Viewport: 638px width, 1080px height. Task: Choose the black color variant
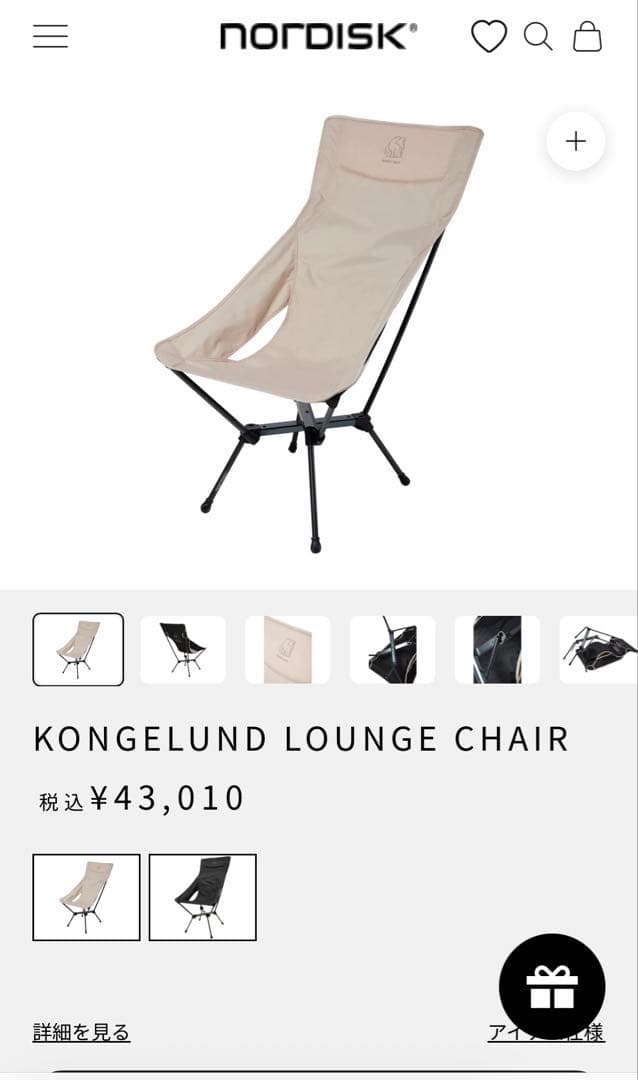pyautogui.click(x=203, y=897)
